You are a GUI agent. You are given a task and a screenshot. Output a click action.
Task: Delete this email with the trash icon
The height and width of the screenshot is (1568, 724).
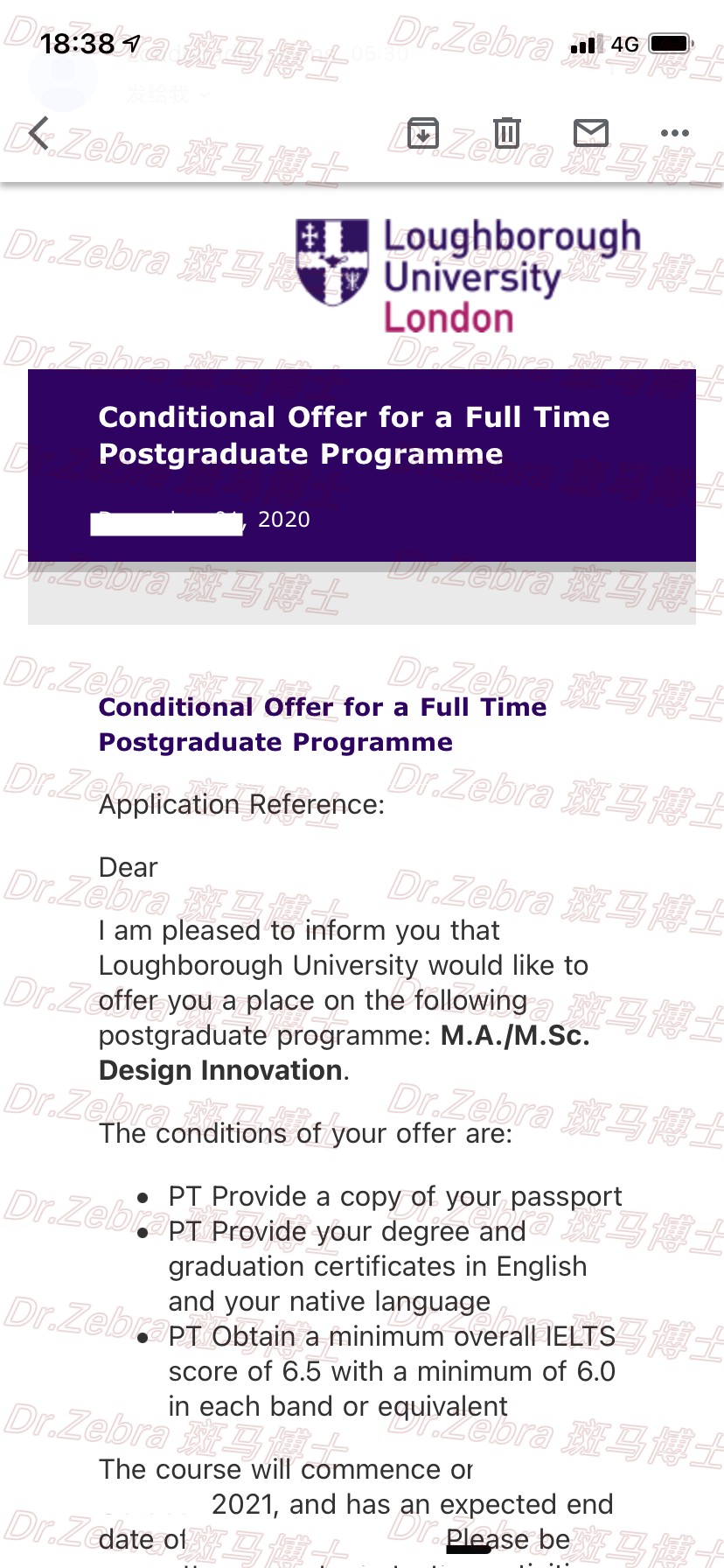tap(506, 133)
